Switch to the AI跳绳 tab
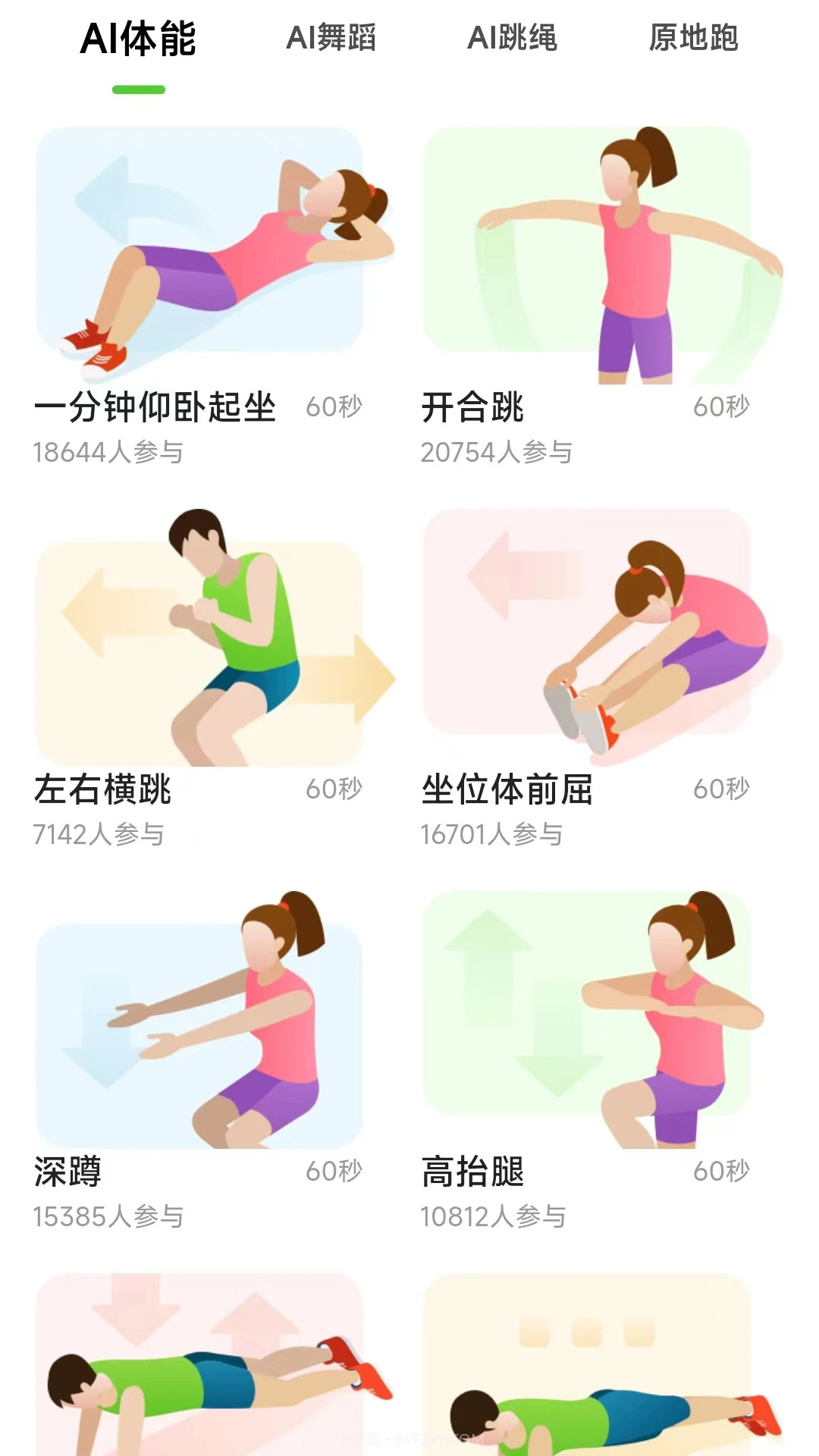Screen dimensions: 819x1456 tap(514, 37)
